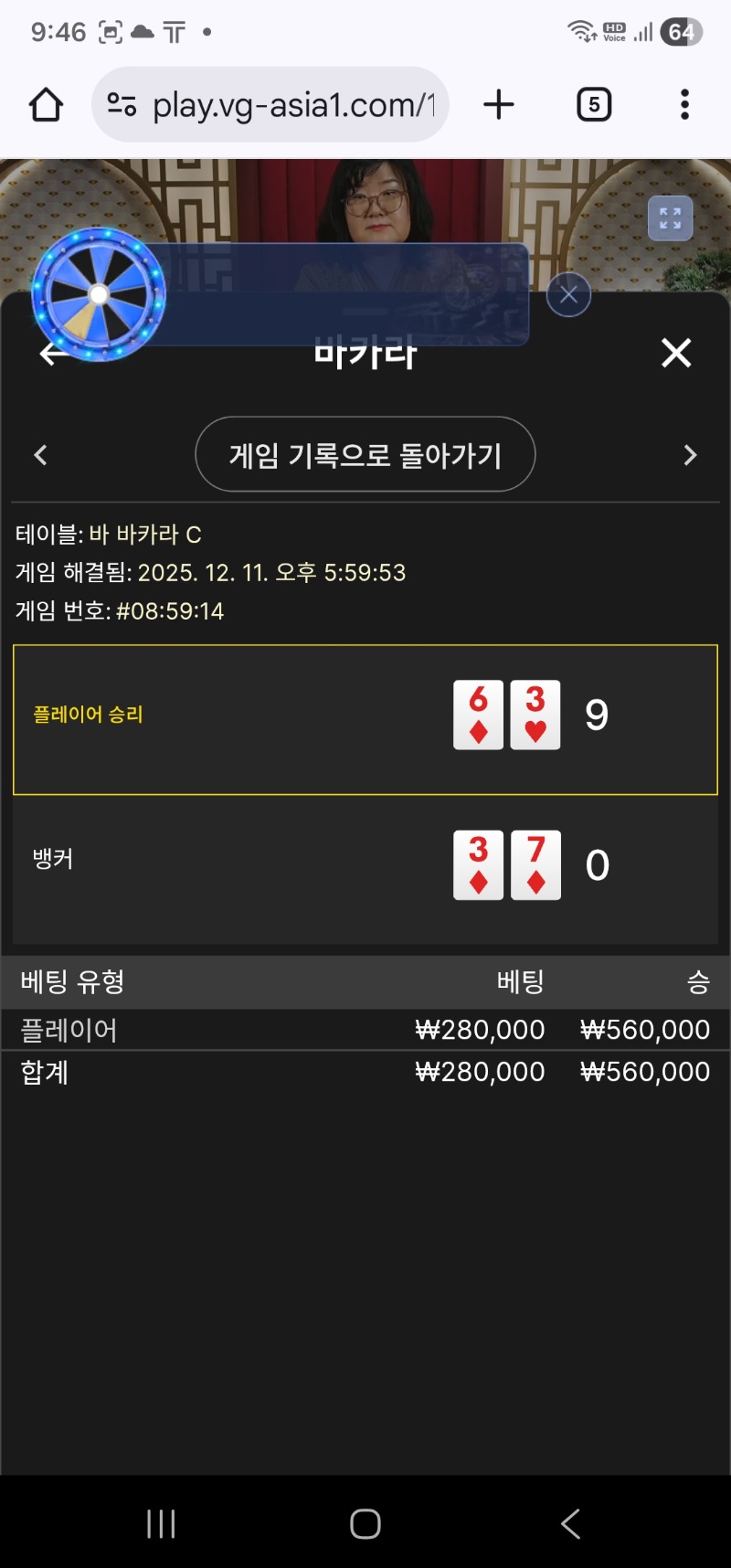The height and width of the screenshot is (1568, 731).
Task: Tap the system back button
Action: tap(570, 1523)
